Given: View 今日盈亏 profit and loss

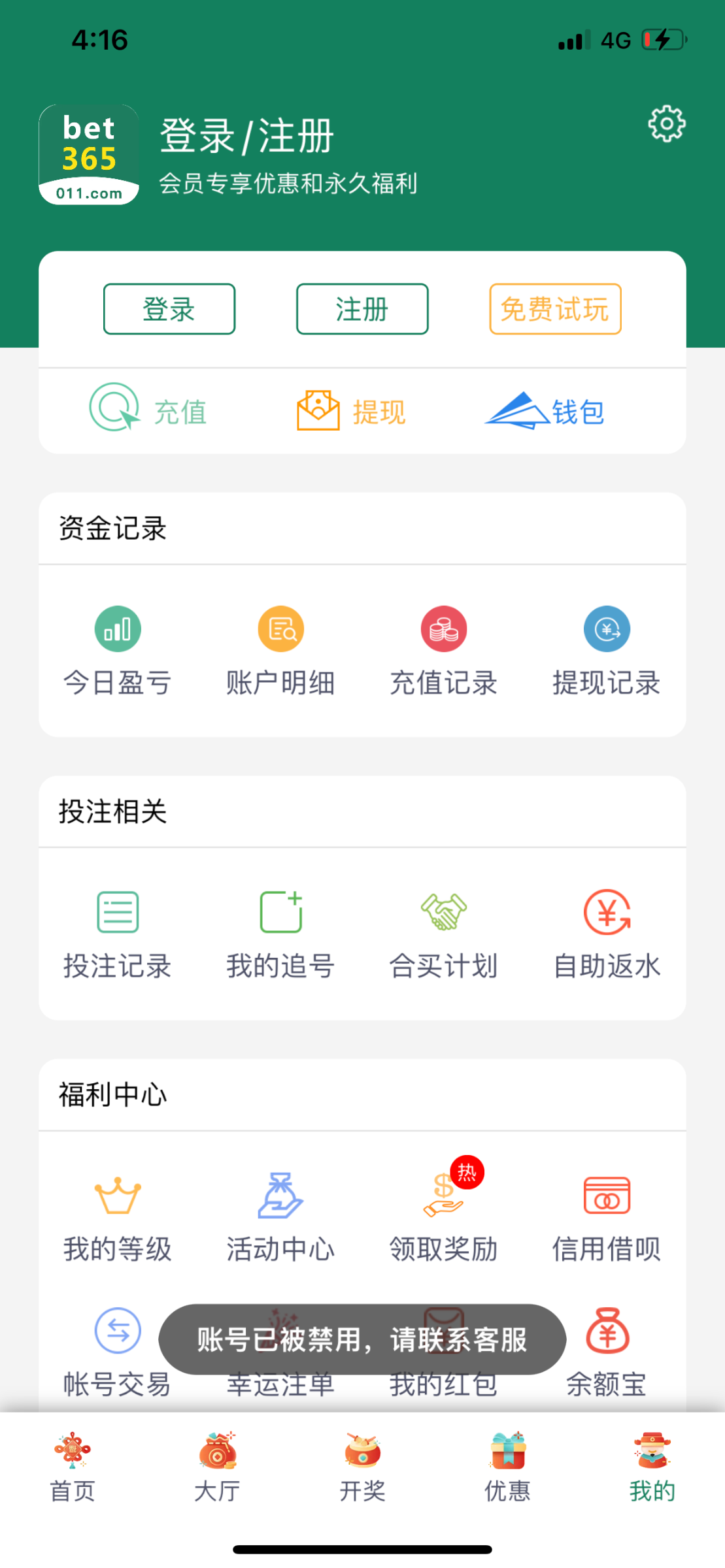Looking at the screenshot, I should point(118,650).
